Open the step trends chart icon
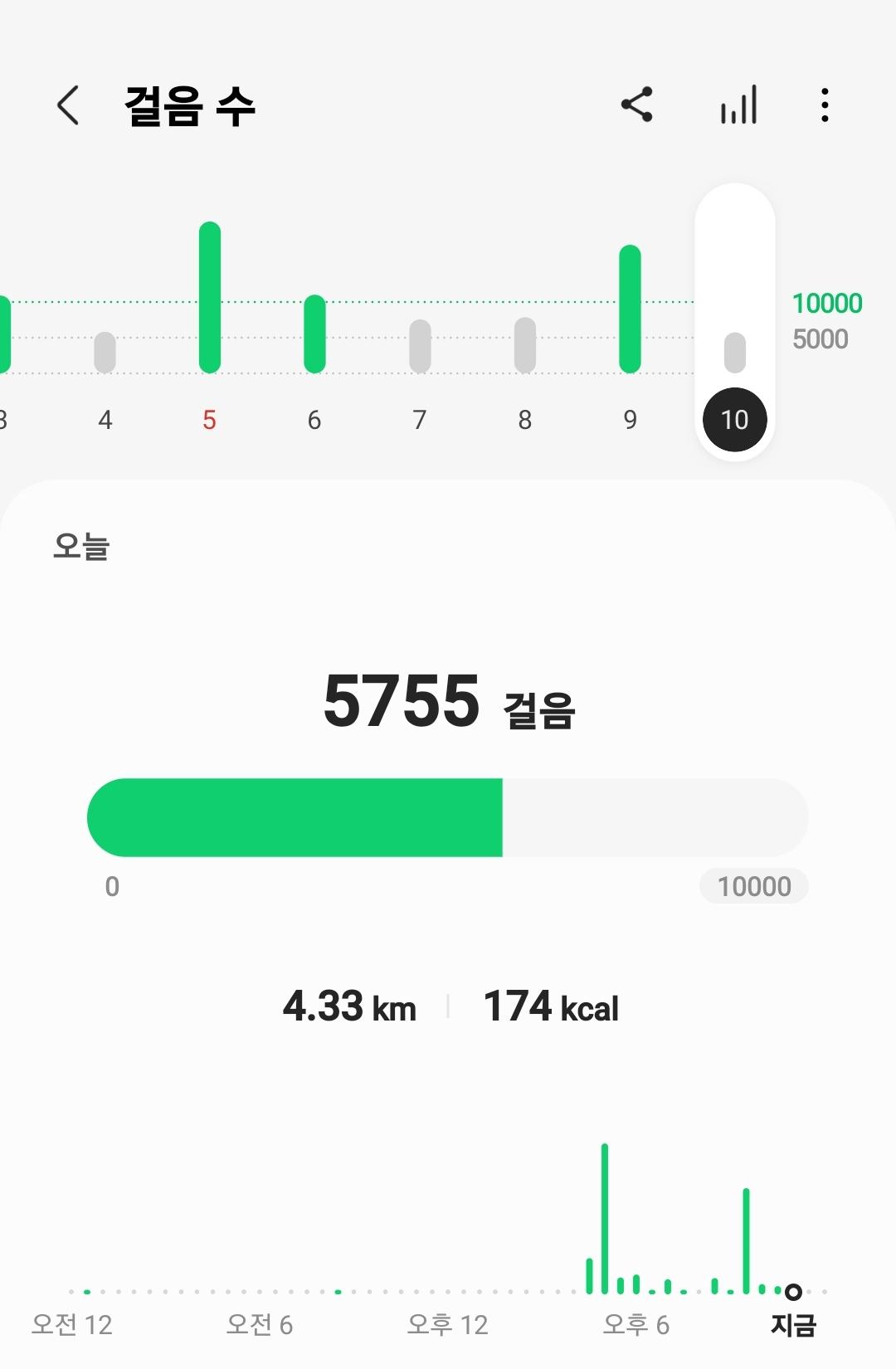Viewport: 896px width, 1369px height. [738, 105]
